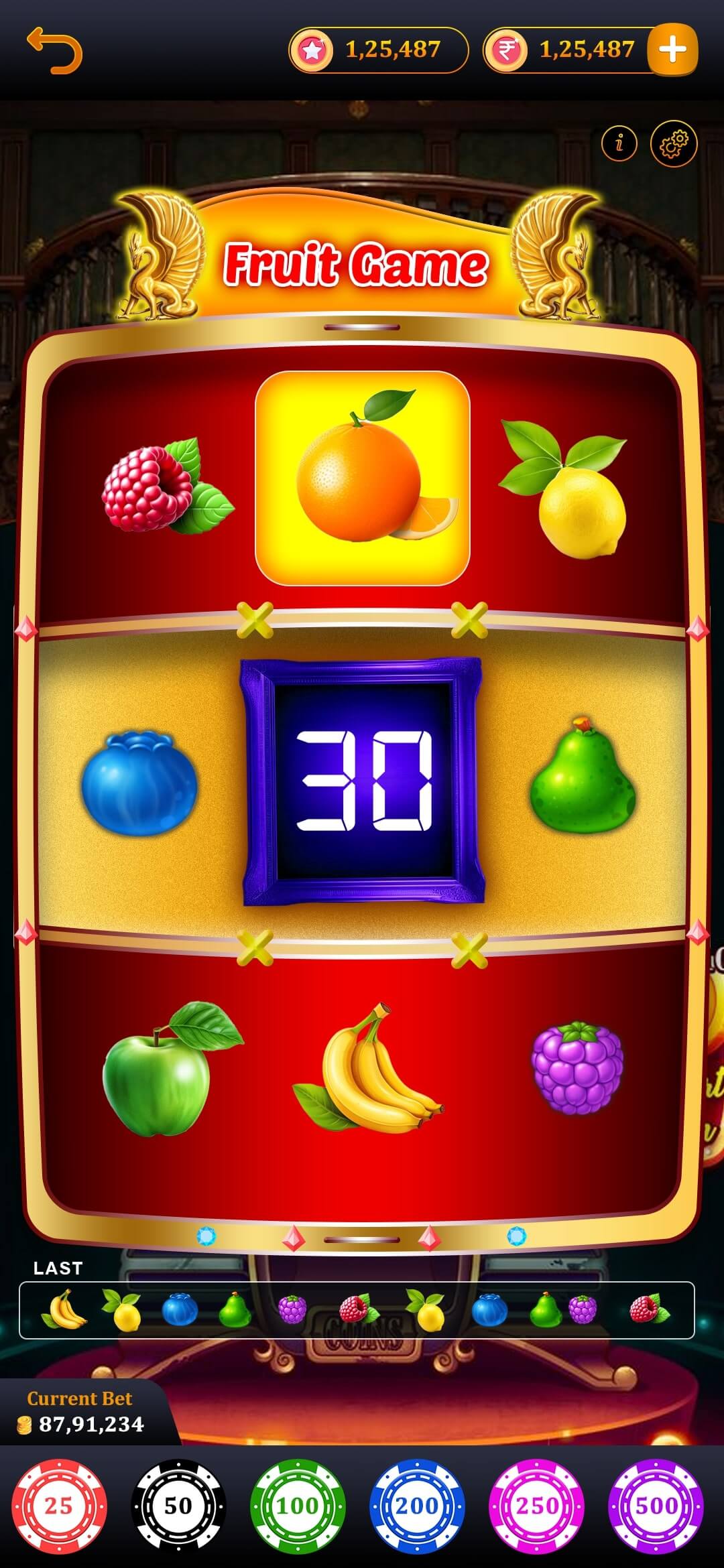Choose the pink 250 chip
The width and height of the screenshot is (724, 1568).
pyautogui.click(x=536, y=1506)
